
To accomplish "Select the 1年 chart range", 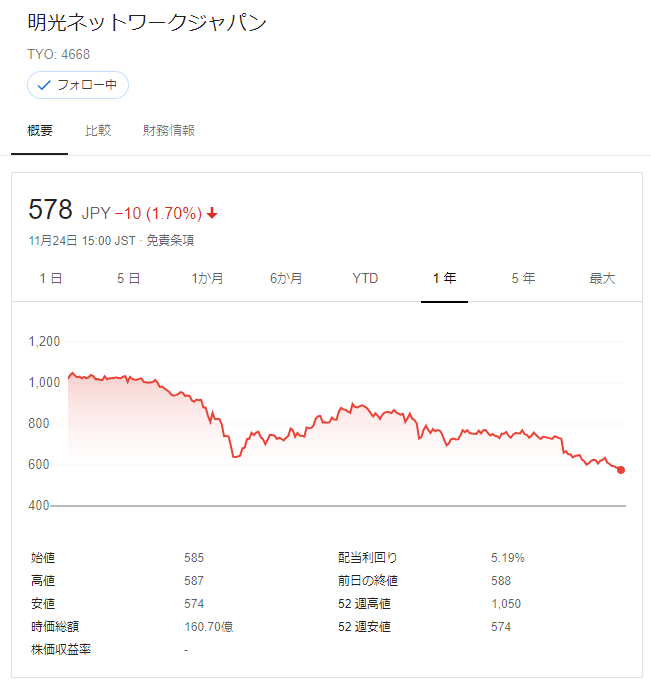I will click(x=444, y=278).
